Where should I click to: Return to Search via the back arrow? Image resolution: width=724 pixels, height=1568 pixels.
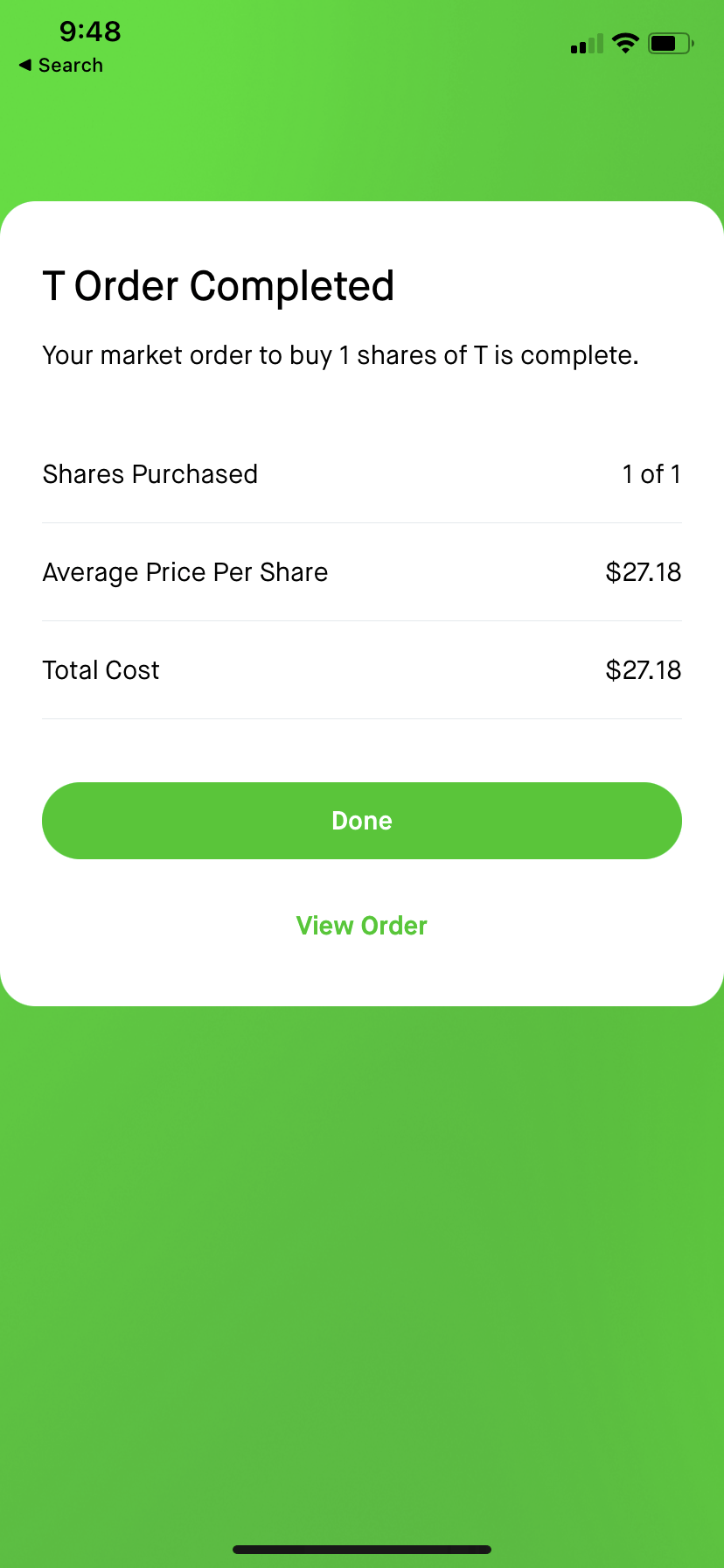click(x=60, y=66)
